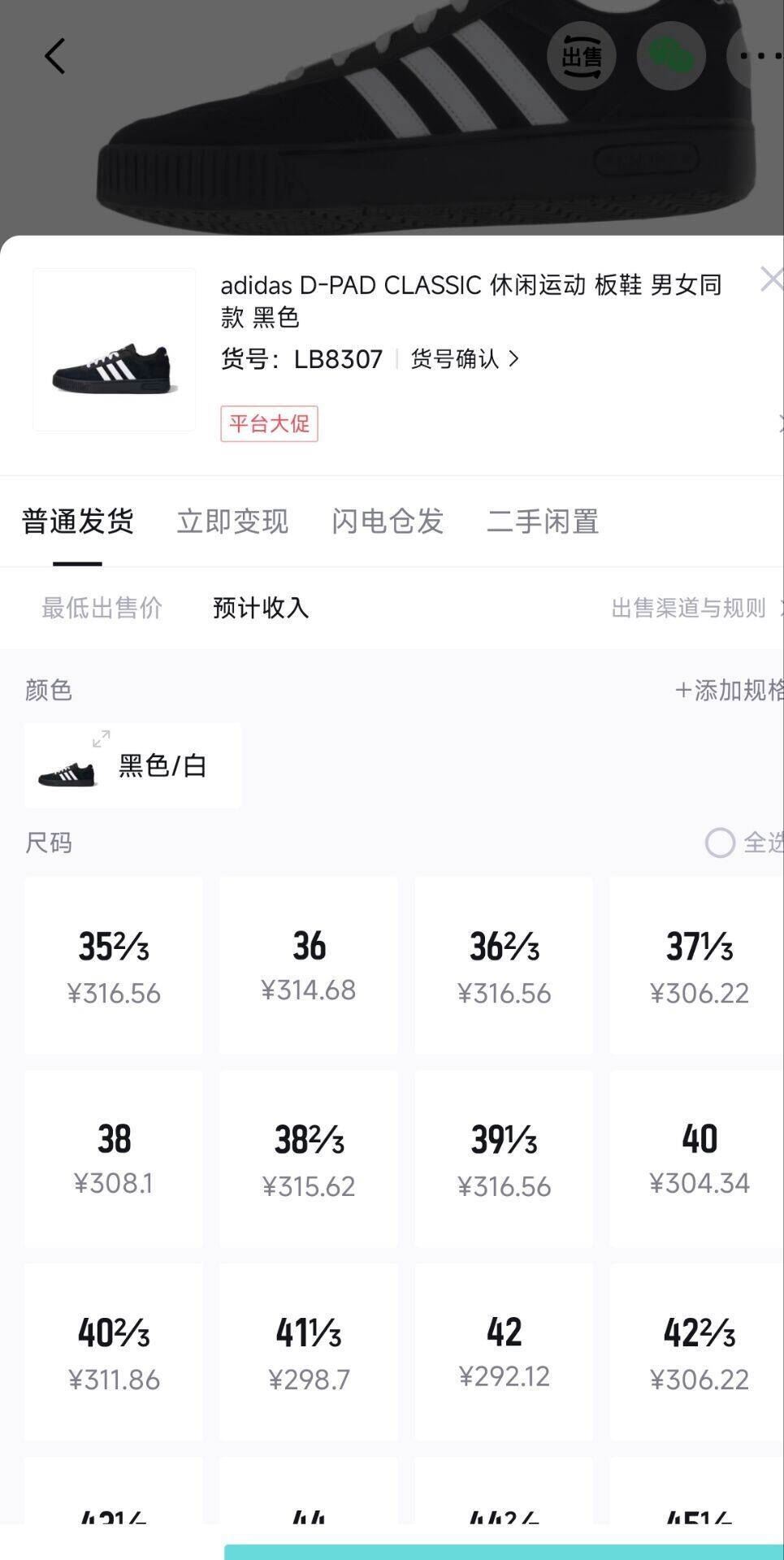Show 预计收入 prices

tap(261, 608)
